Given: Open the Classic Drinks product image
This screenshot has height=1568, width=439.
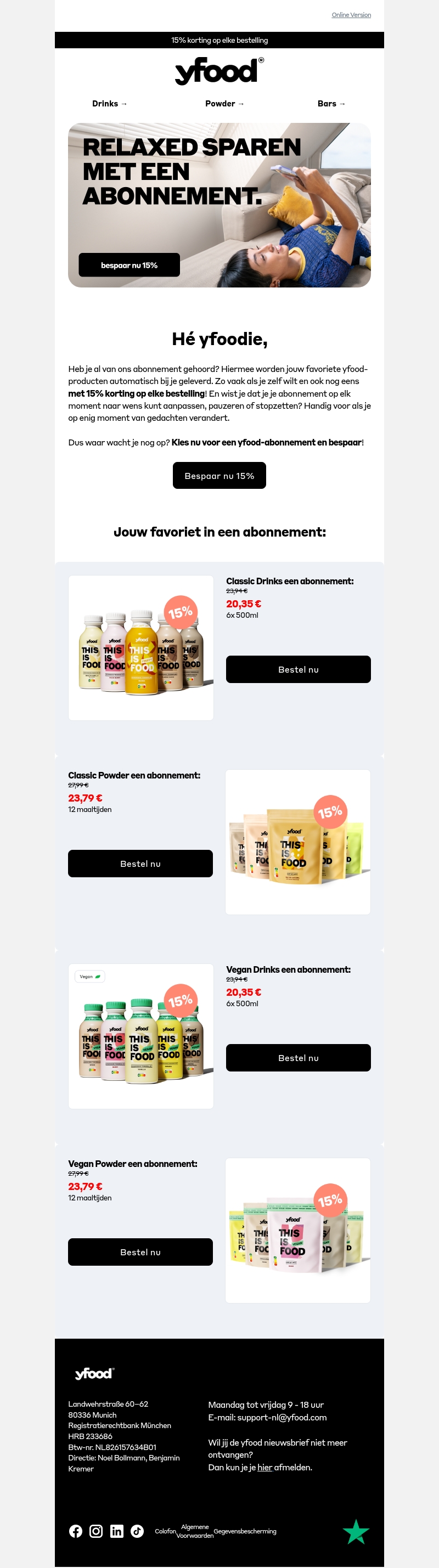Looking at the screenshot, I should point(140,647).
